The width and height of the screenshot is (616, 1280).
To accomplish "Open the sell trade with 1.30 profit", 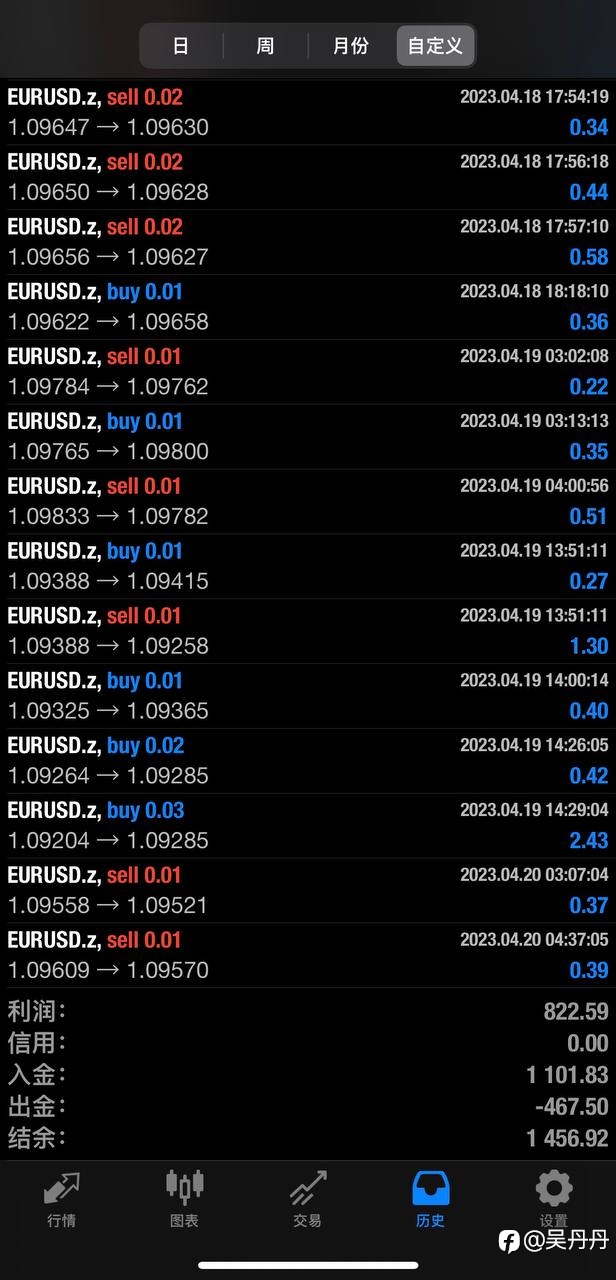I will (308, 631).
